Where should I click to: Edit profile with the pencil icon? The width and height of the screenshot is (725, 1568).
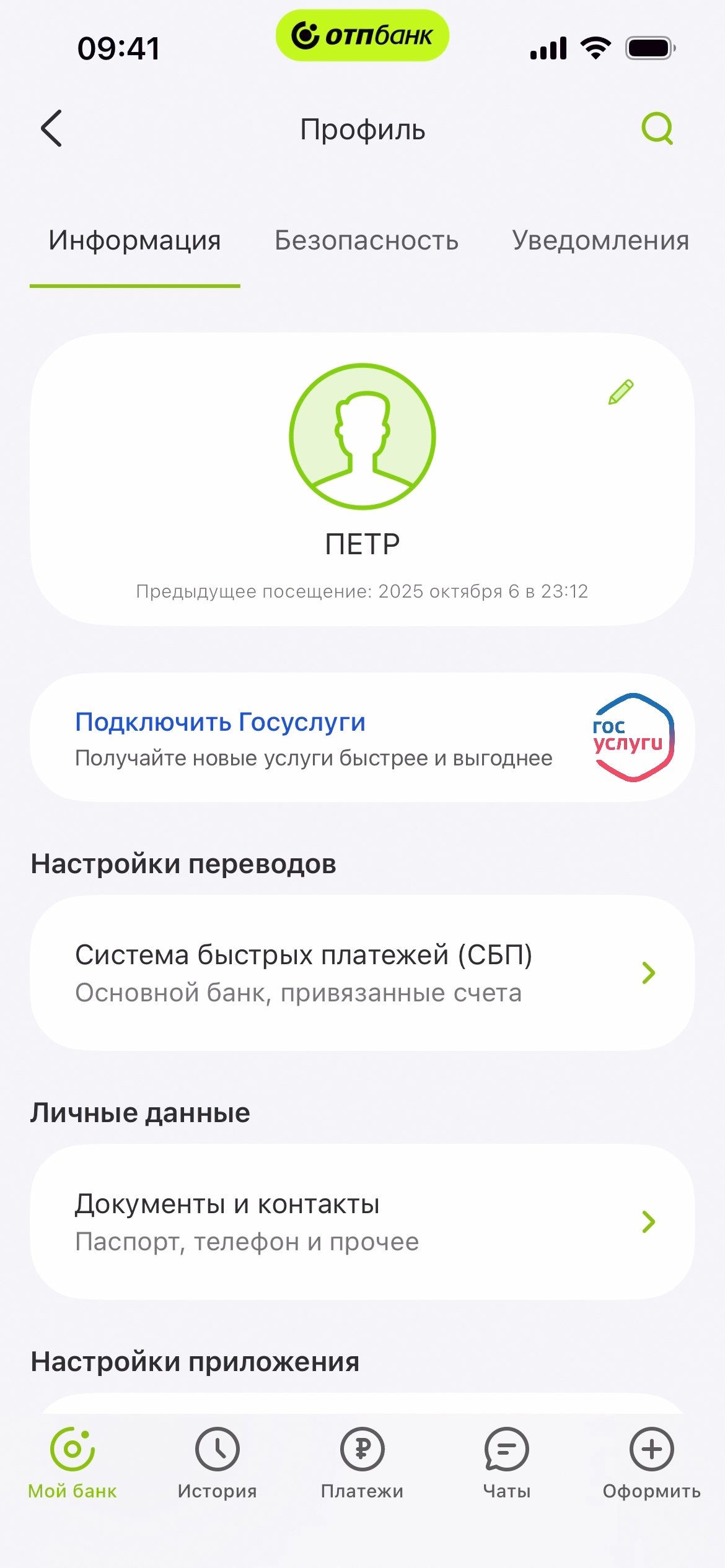pos(621,392)
